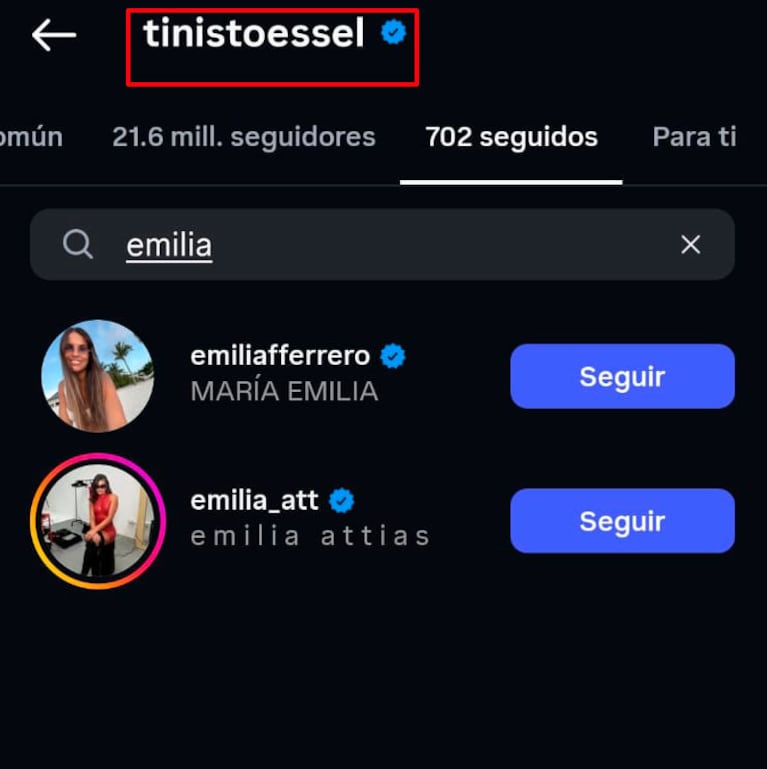The height and width of the screenshot is (769, 767).
Task: Select emilia attias display name
Action: (x=310, y=535)
